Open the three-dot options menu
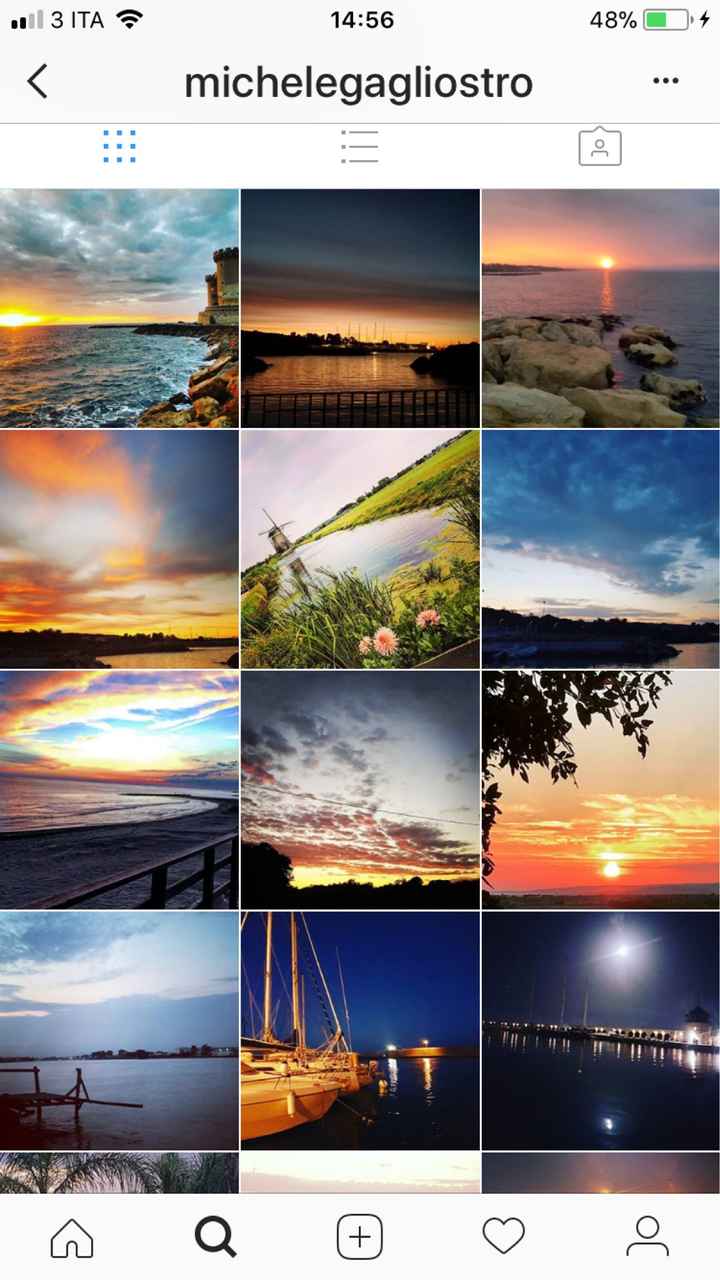 665,82
